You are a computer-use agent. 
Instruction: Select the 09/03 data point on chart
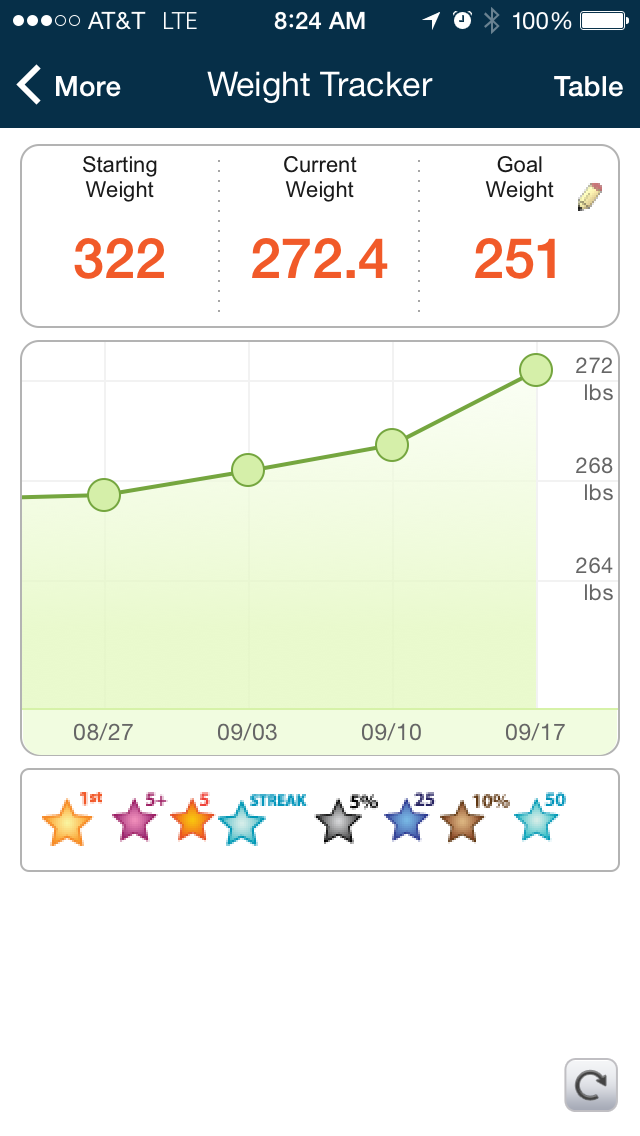(x=248, y=469)
